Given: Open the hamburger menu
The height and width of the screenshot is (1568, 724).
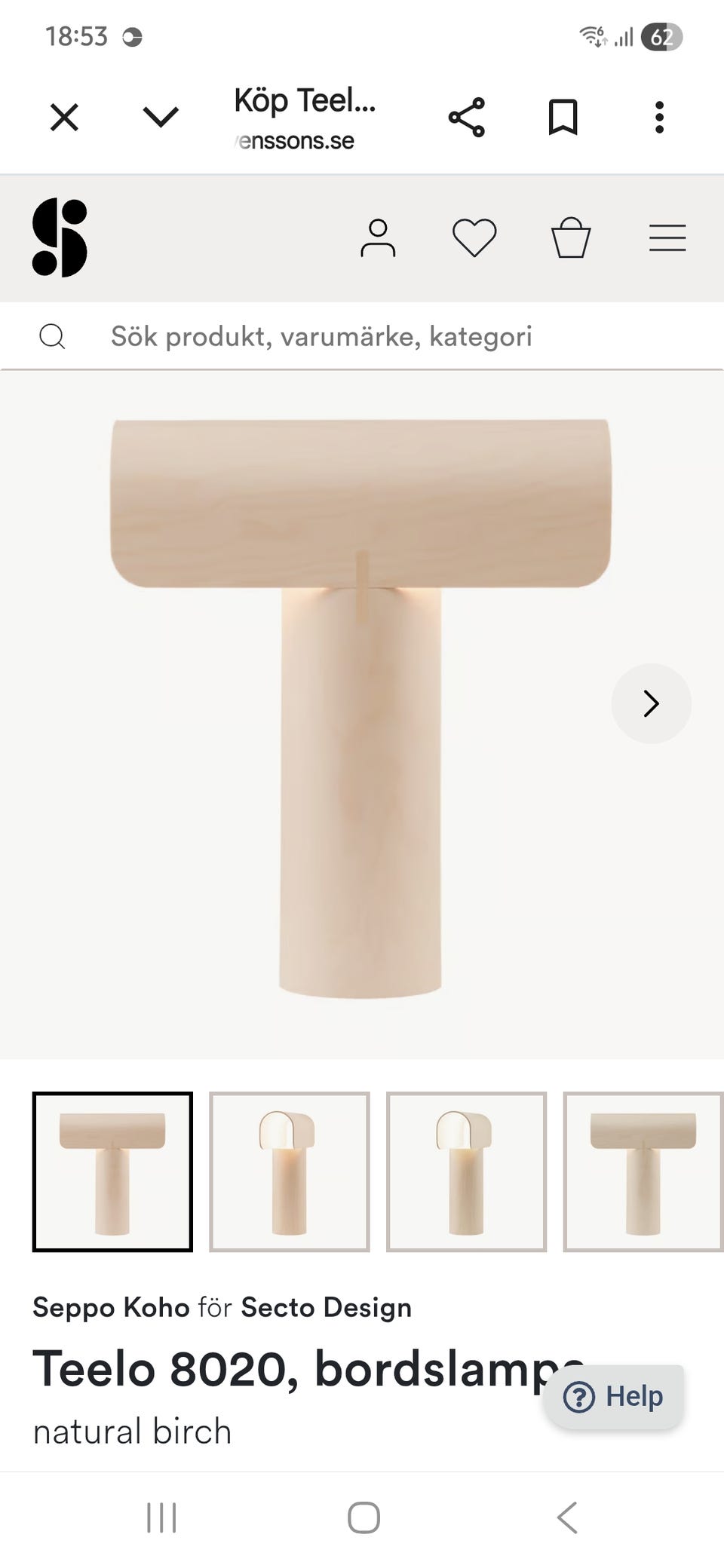Looking at the screenshot, I should (667, 238).
